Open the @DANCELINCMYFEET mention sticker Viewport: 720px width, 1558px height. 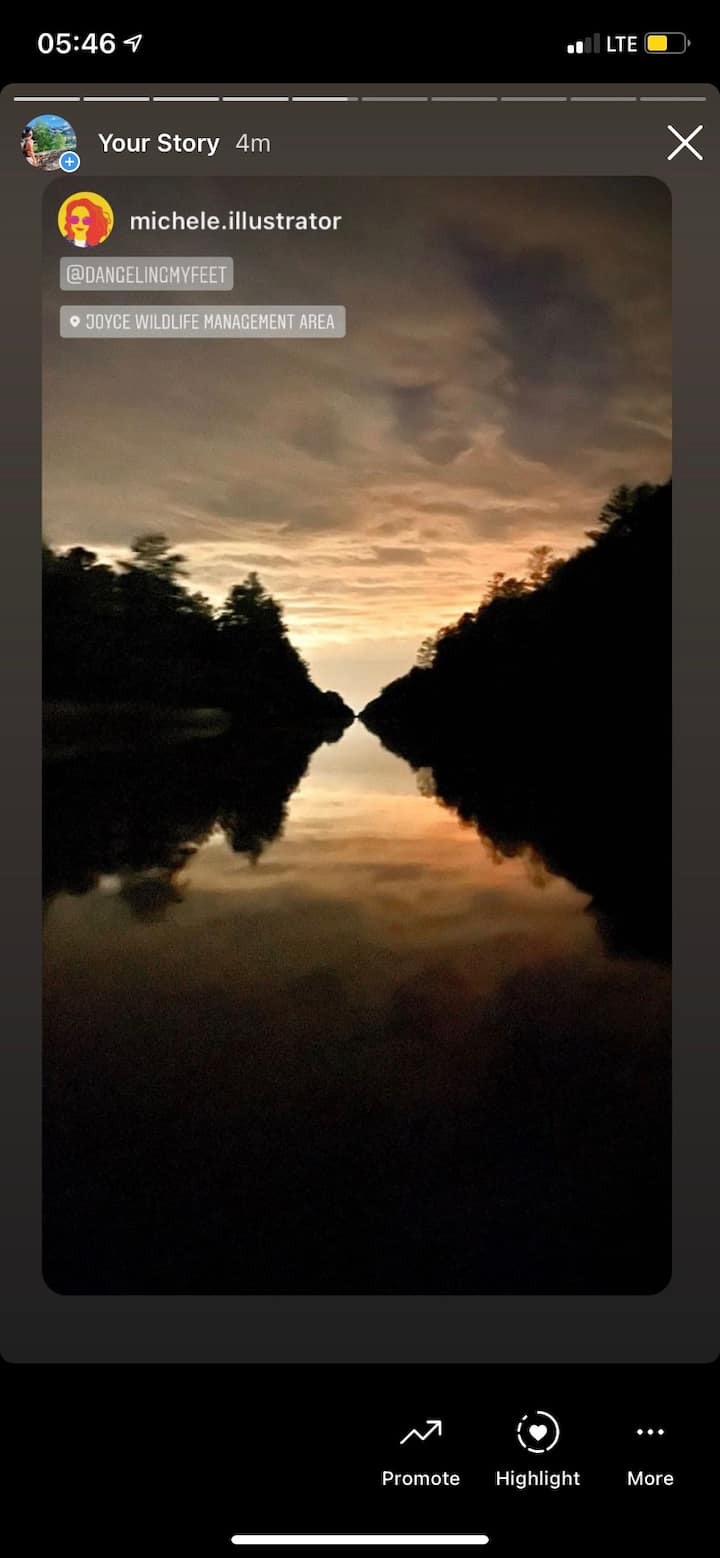(147, 274)
